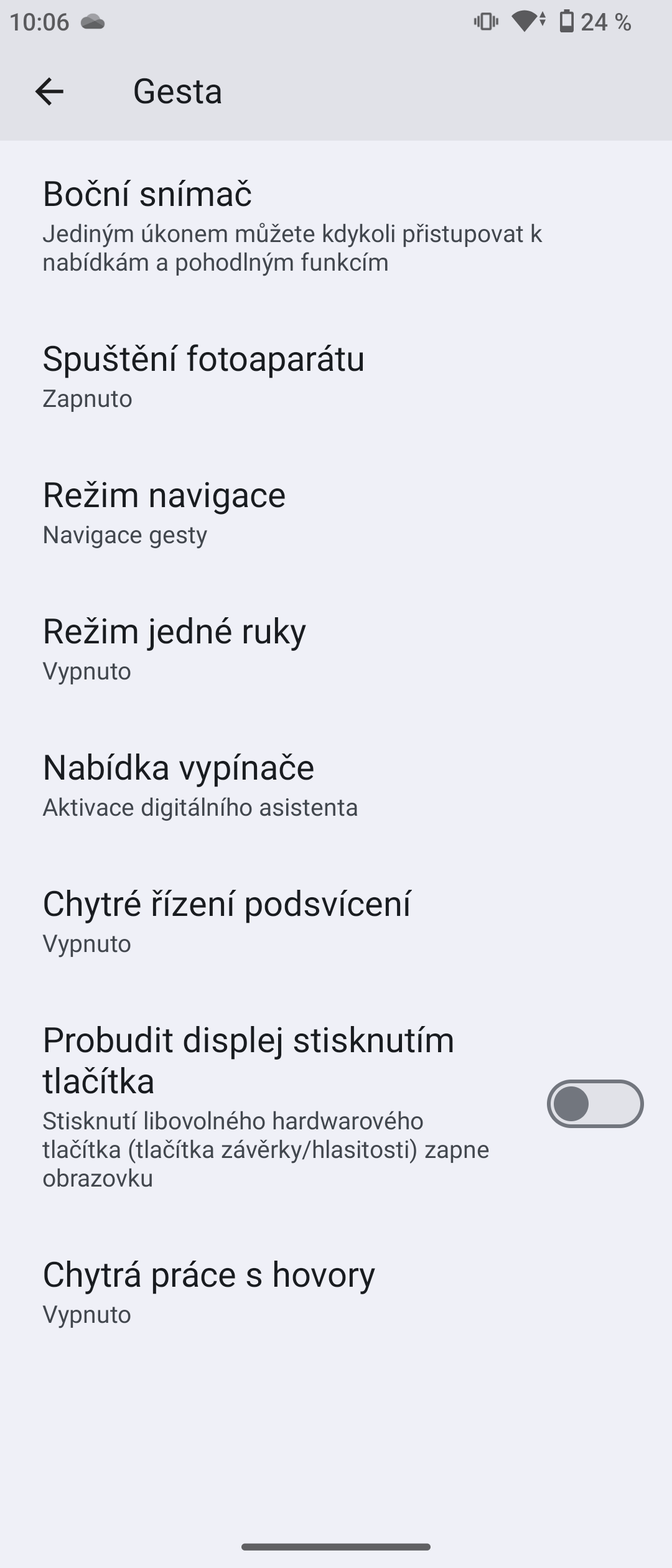672x1568 pixels.
Task: Tap the back arrow to leave Gesta
Action: (50, 92)
